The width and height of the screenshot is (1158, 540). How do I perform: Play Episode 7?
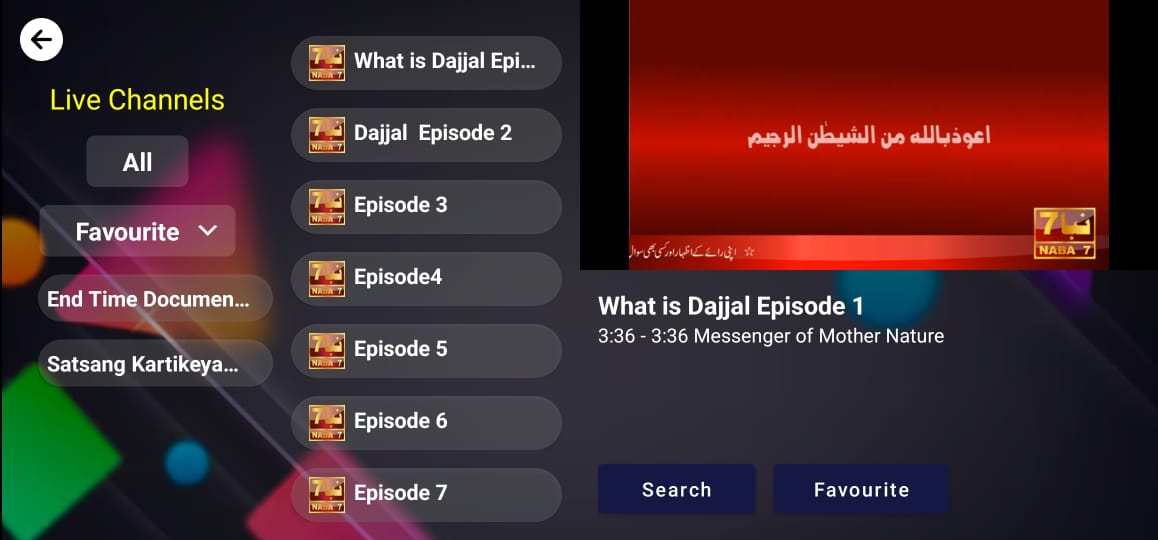426,493
